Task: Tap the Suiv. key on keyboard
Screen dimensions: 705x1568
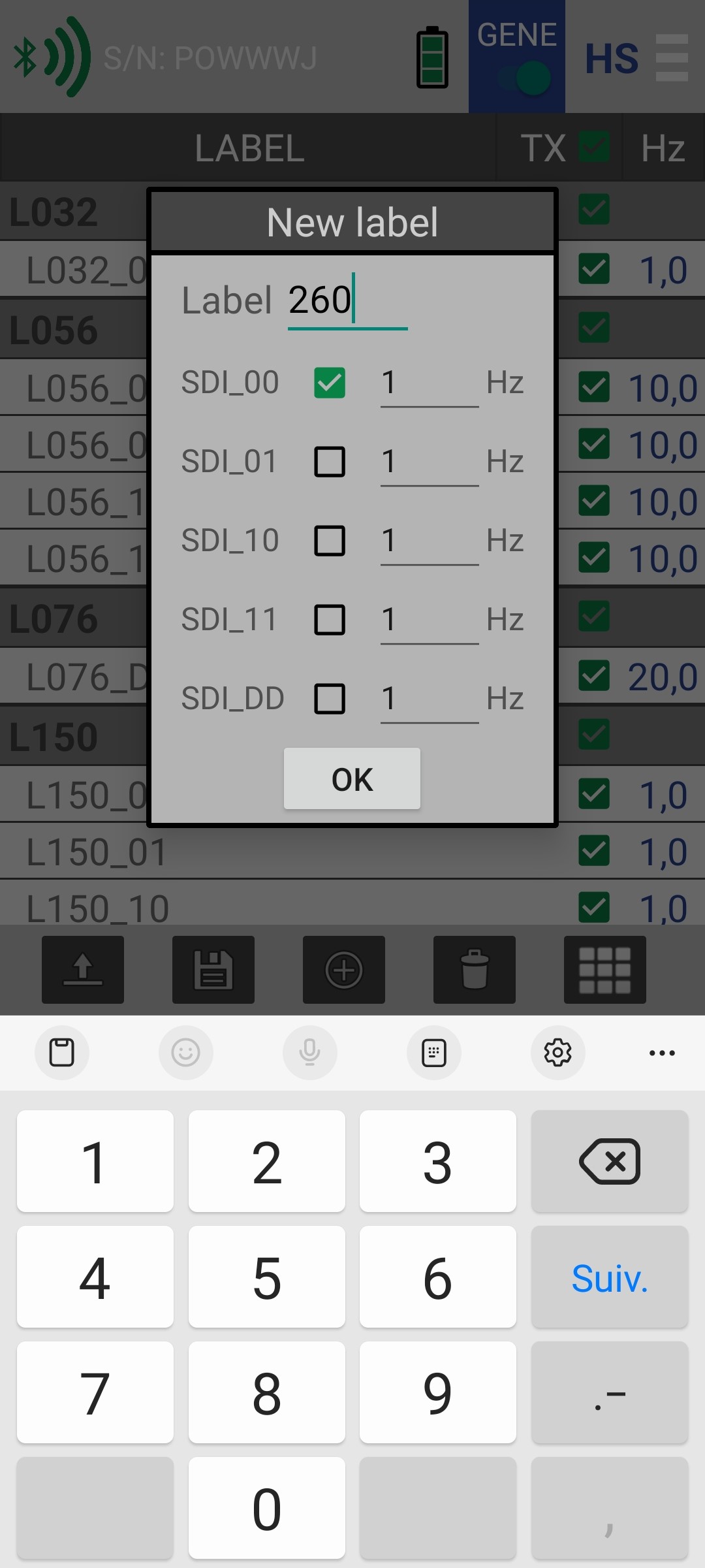Action: pos(610,1277)
